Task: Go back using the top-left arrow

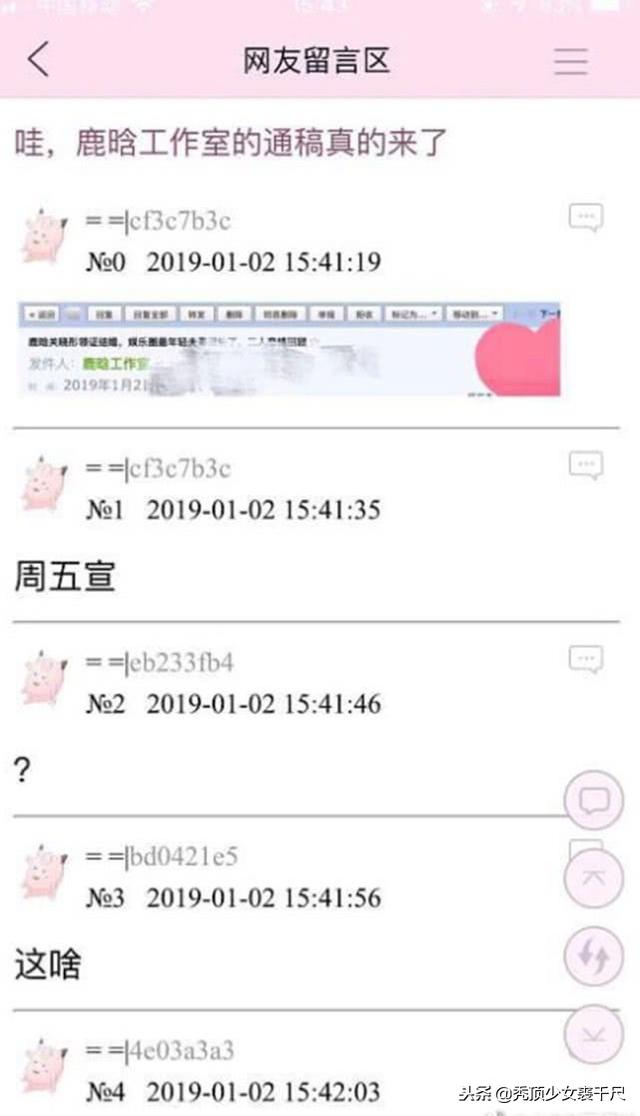Action: [x=39, y=58]
